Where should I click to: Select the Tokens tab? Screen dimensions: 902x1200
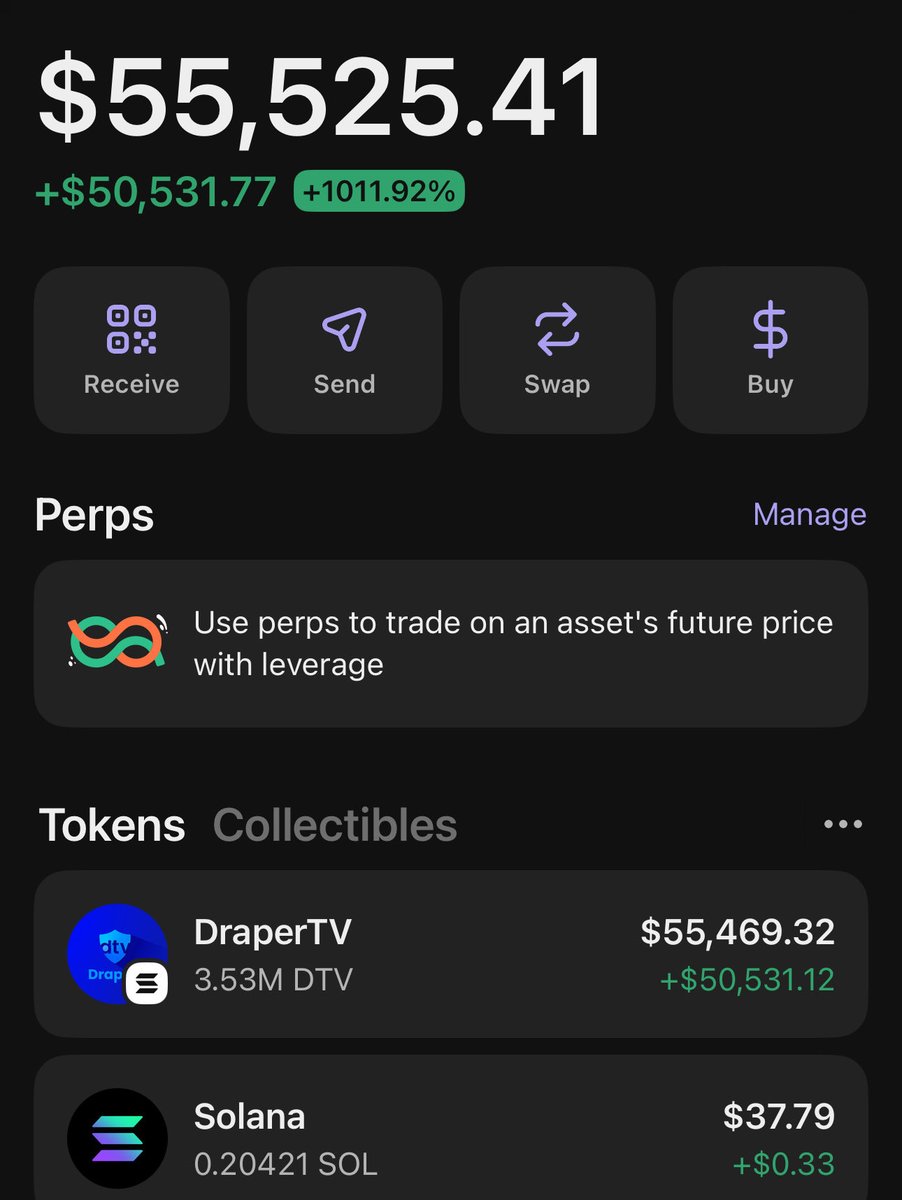(x=112, y=826)
